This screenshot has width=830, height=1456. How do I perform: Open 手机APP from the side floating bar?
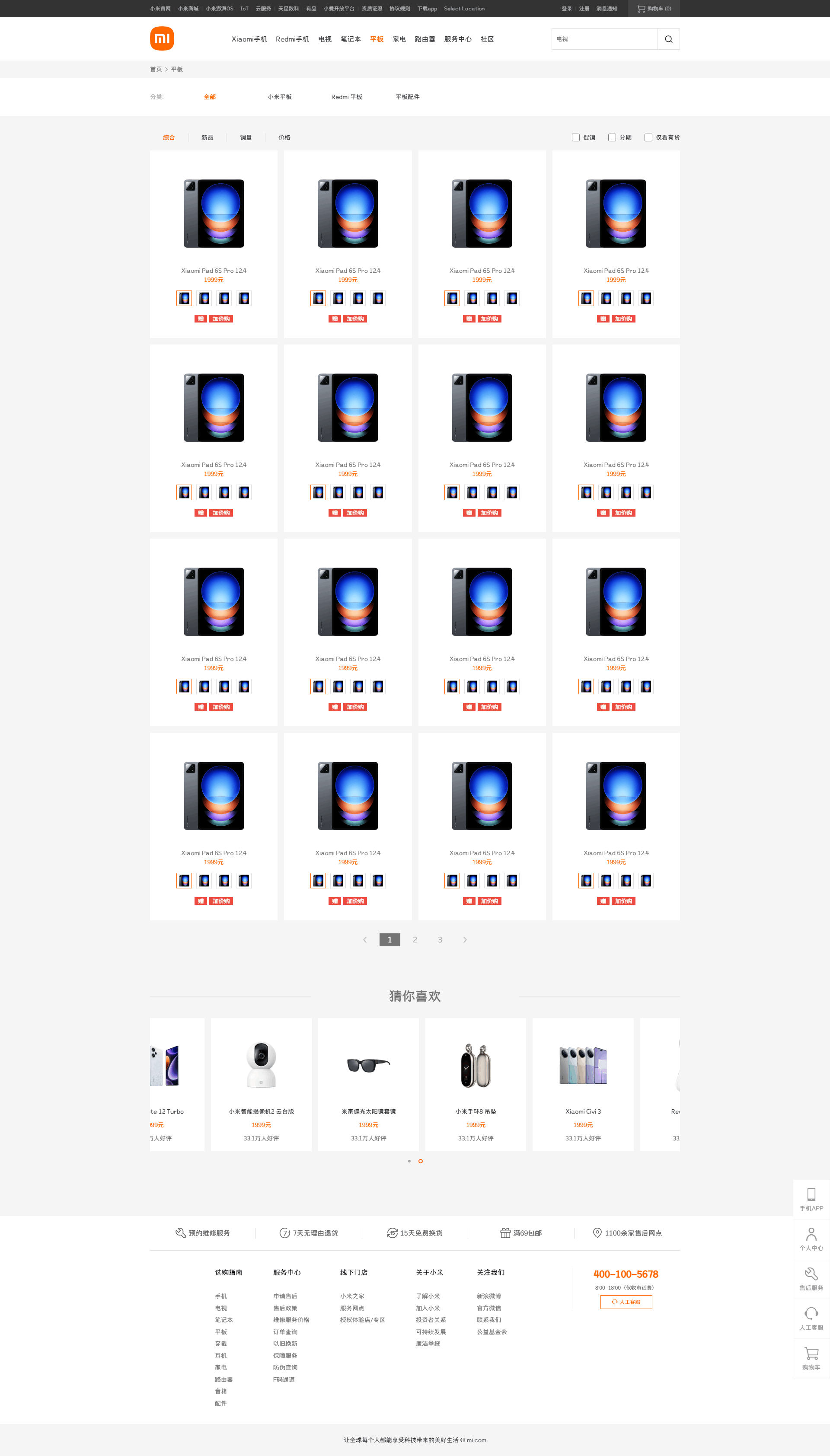pyautogui.click(x=811, y=1199)
